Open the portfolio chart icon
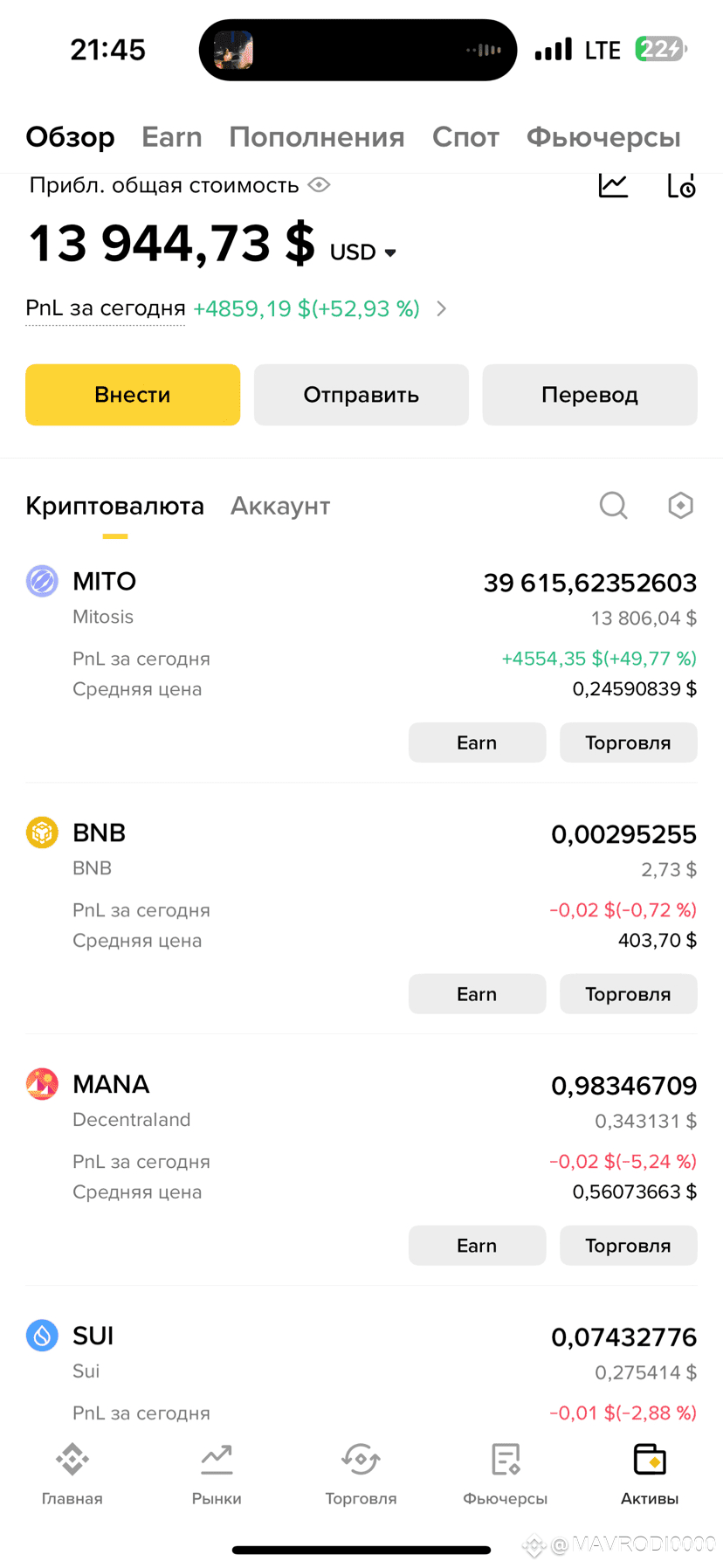 point(613,185)
